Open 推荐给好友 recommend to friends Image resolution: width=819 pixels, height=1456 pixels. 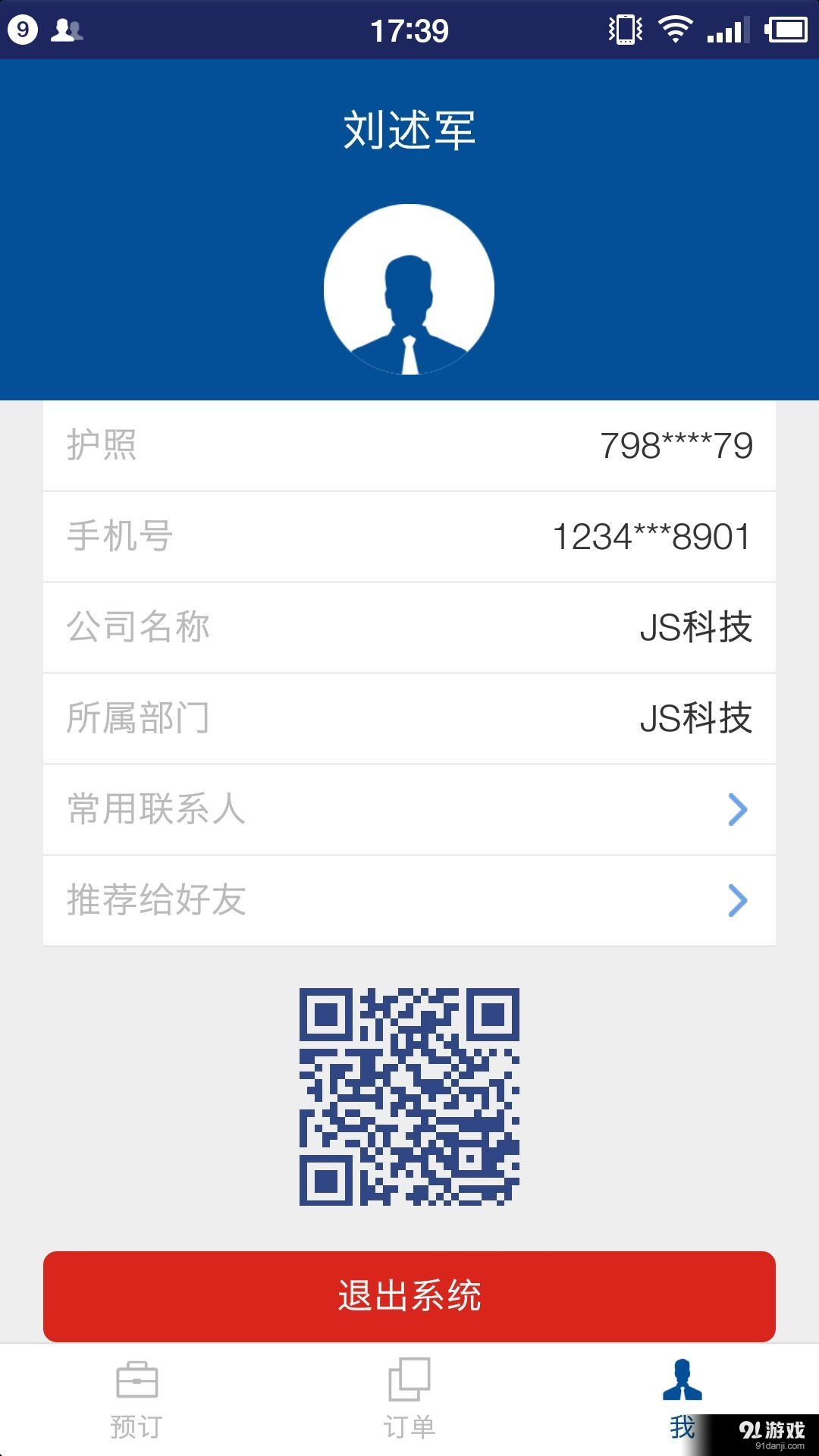409,901
